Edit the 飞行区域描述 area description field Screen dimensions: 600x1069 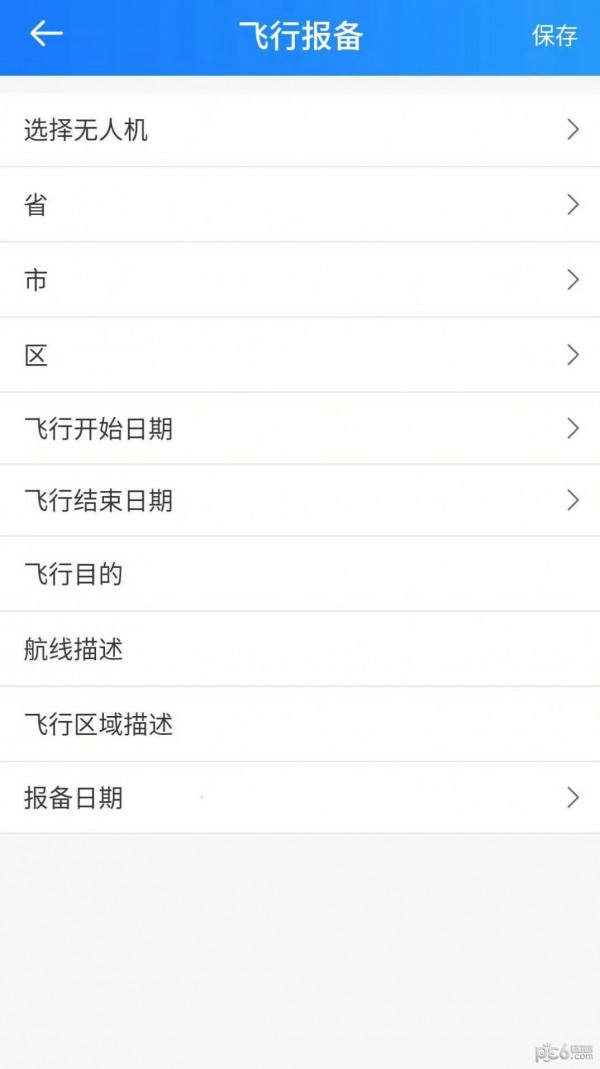[300, 724]
